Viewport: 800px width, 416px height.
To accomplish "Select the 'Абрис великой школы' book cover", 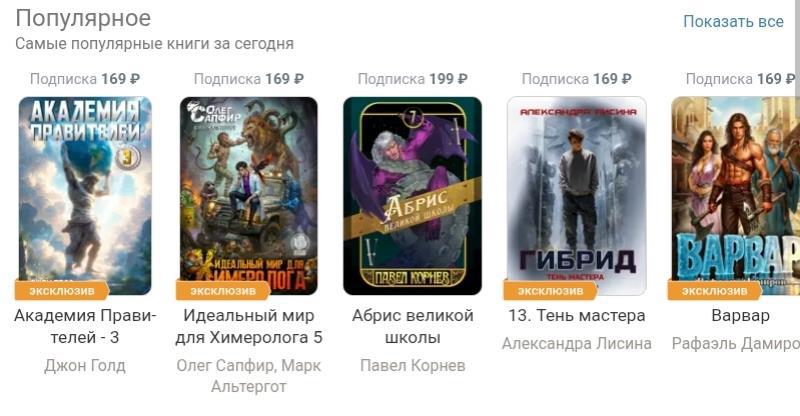I will (412, 195).
